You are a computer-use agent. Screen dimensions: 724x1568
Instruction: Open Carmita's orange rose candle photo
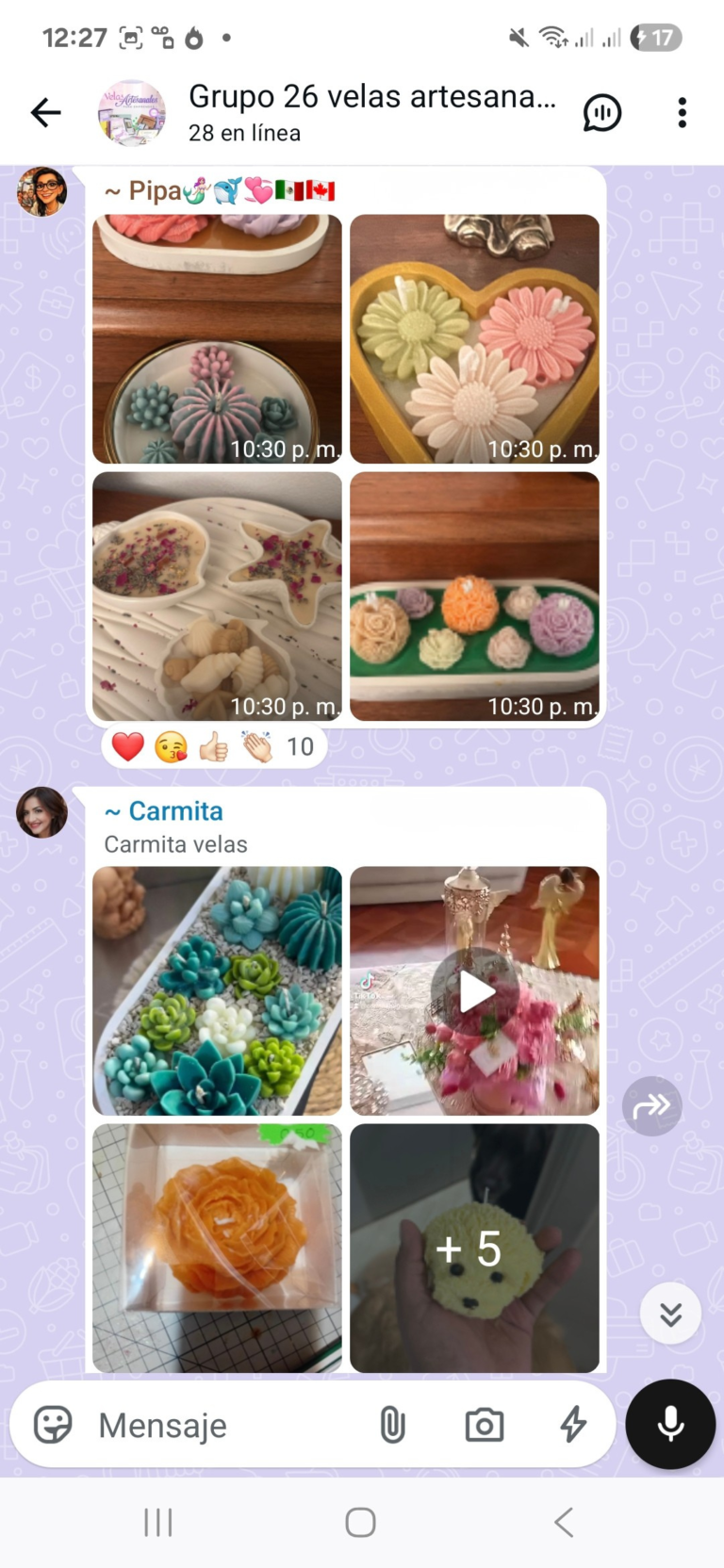pyautogui.click(x=217, y=1248)
